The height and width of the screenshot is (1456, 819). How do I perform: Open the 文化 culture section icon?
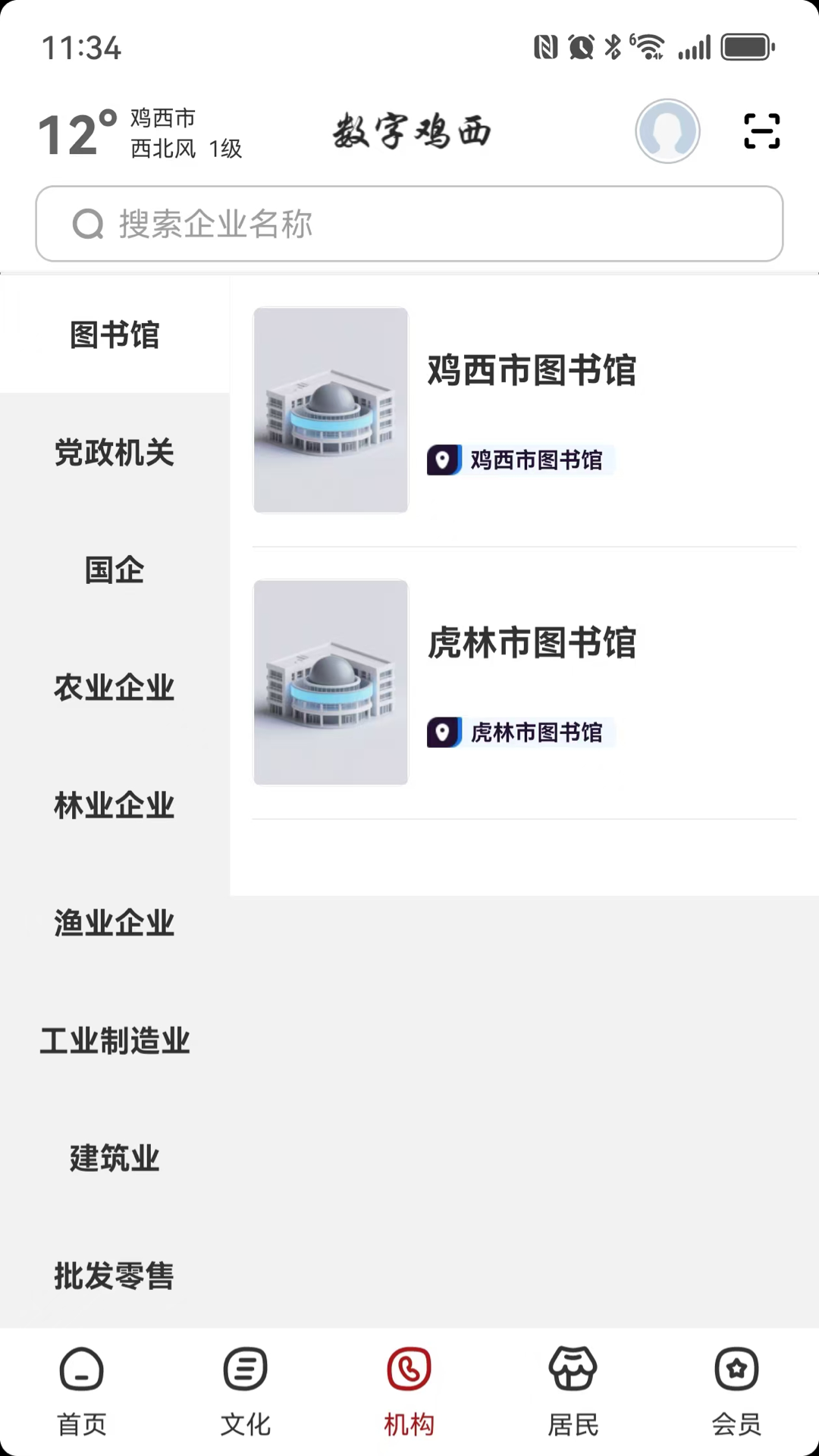click(x=245, y=1370)
